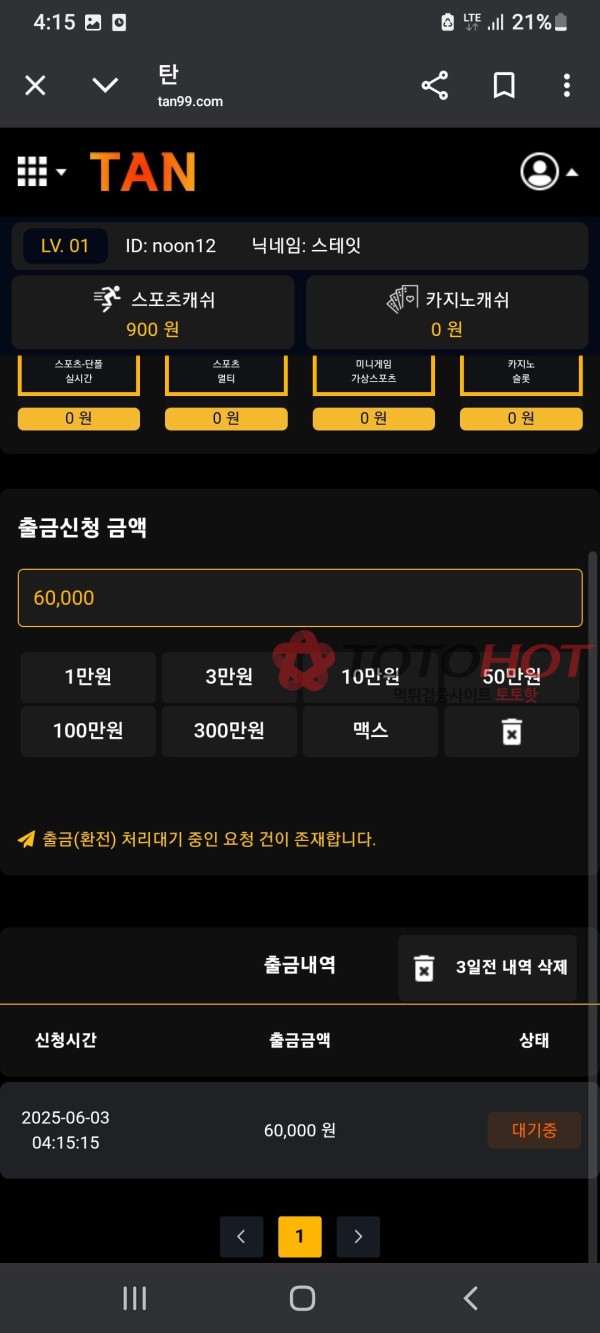Go back using the system back button
Viewport: 600px width, 1333px height.
point(470,1298)
